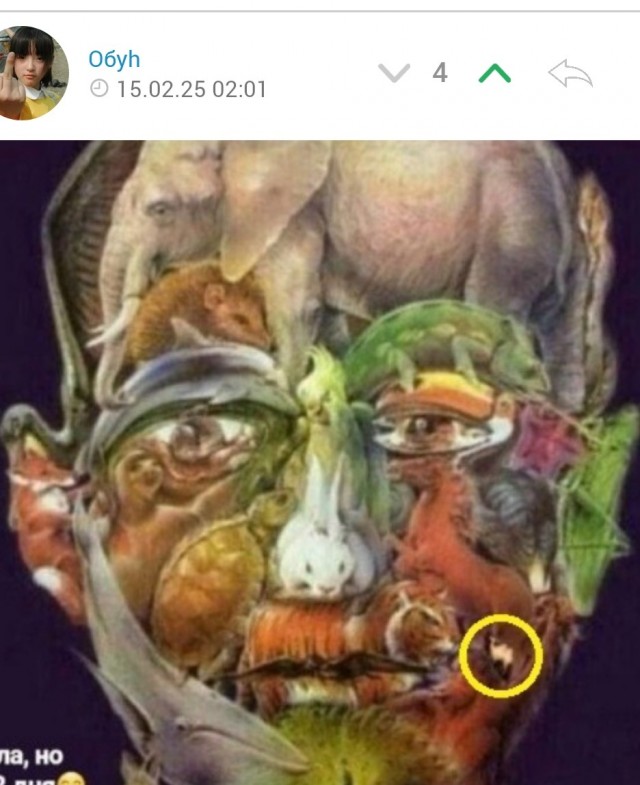Downvote Обуh's comment
Screen dimensions: 640x785
click(x=395, y=73)
